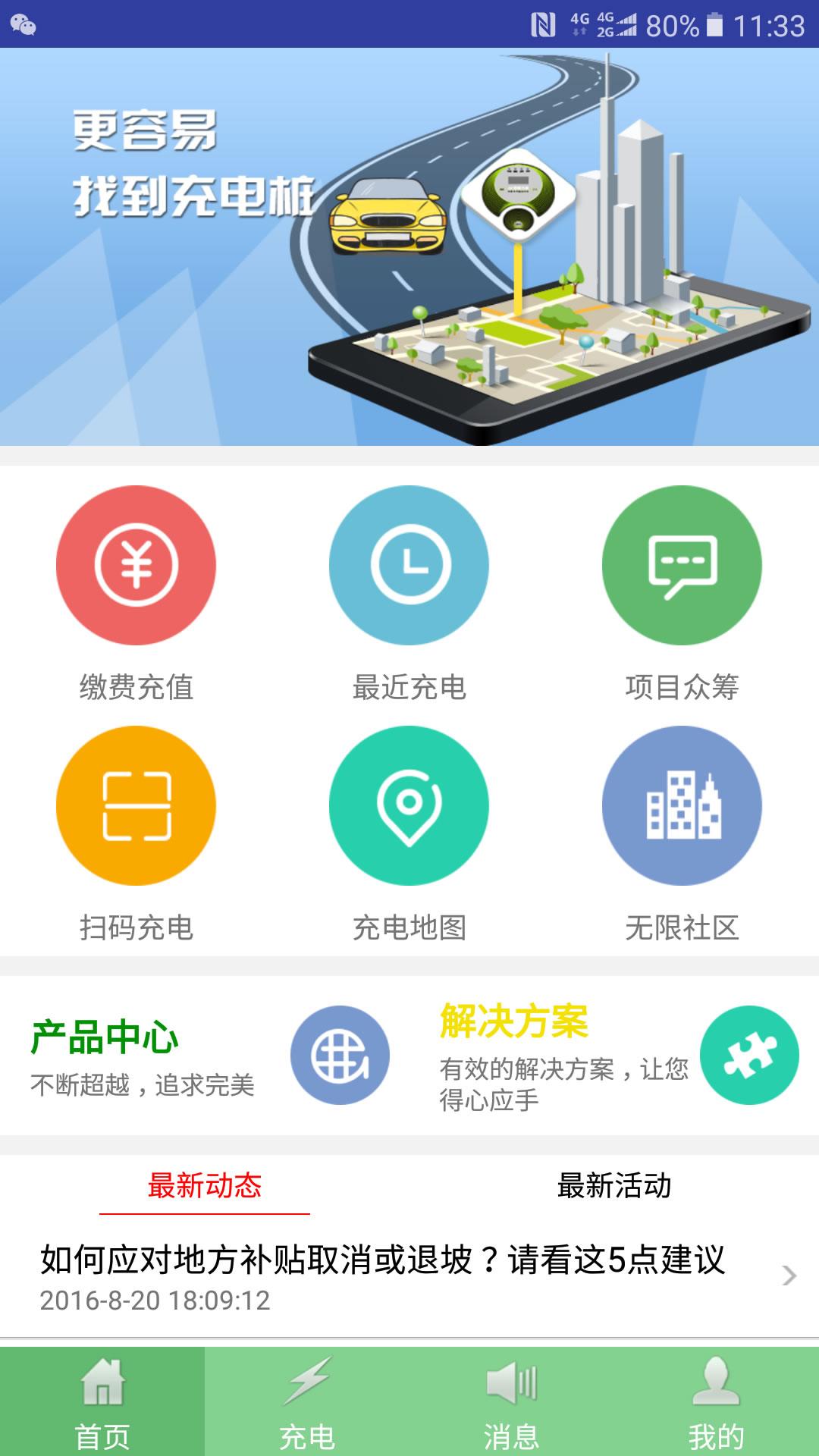
Task: Open the 我的 profile tab
Action: [717, 1403]
